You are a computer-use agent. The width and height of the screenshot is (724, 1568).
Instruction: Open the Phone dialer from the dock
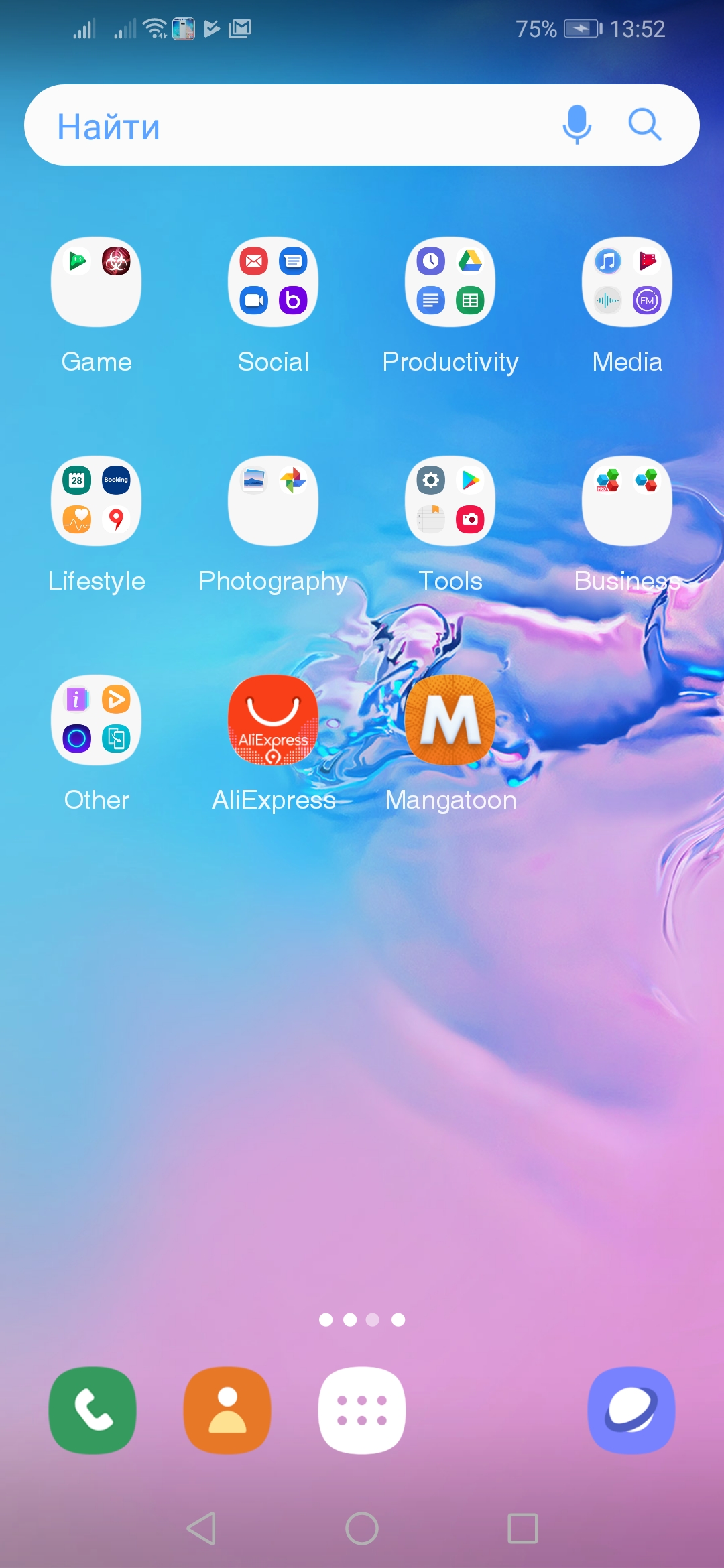click(93, 1411)
